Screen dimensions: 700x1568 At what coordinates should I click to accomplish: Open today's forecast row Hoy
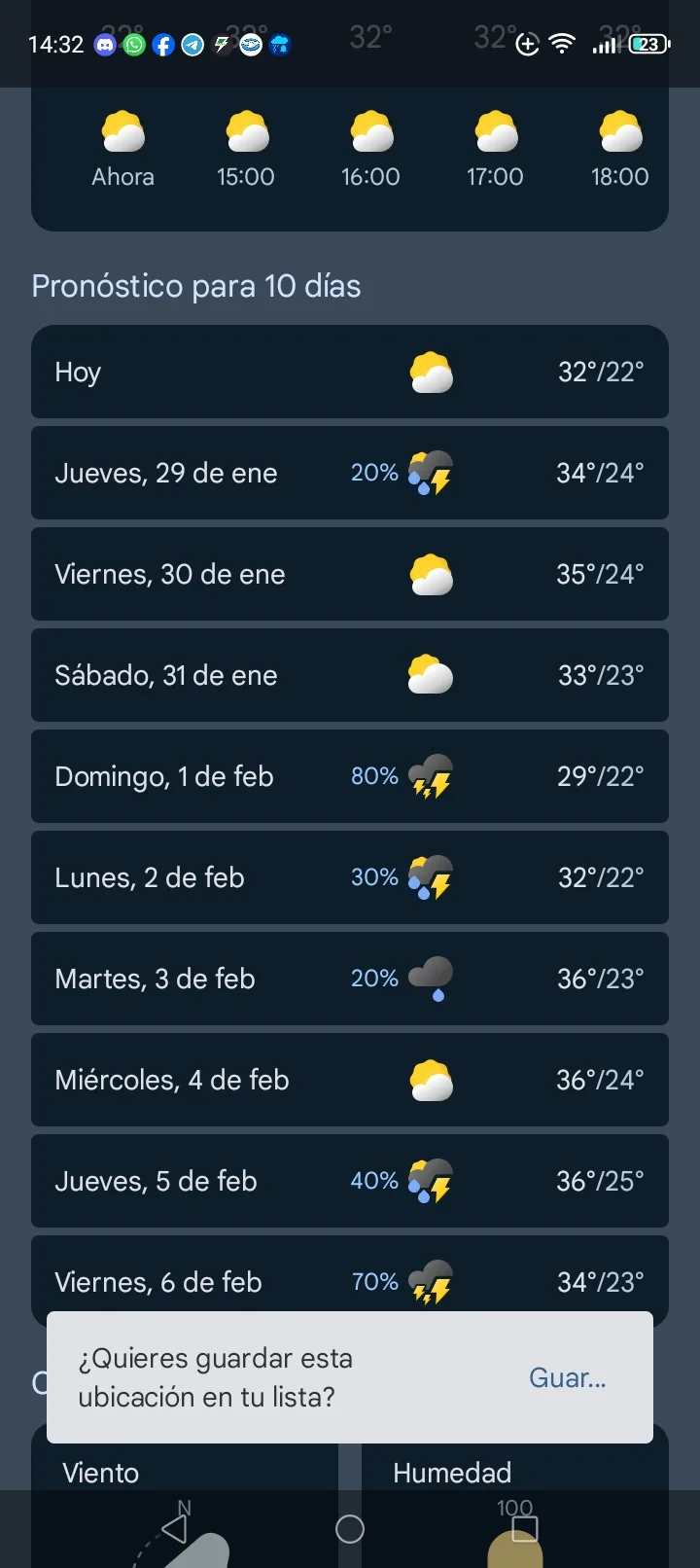pyautogui.click(x=350, y=373)
